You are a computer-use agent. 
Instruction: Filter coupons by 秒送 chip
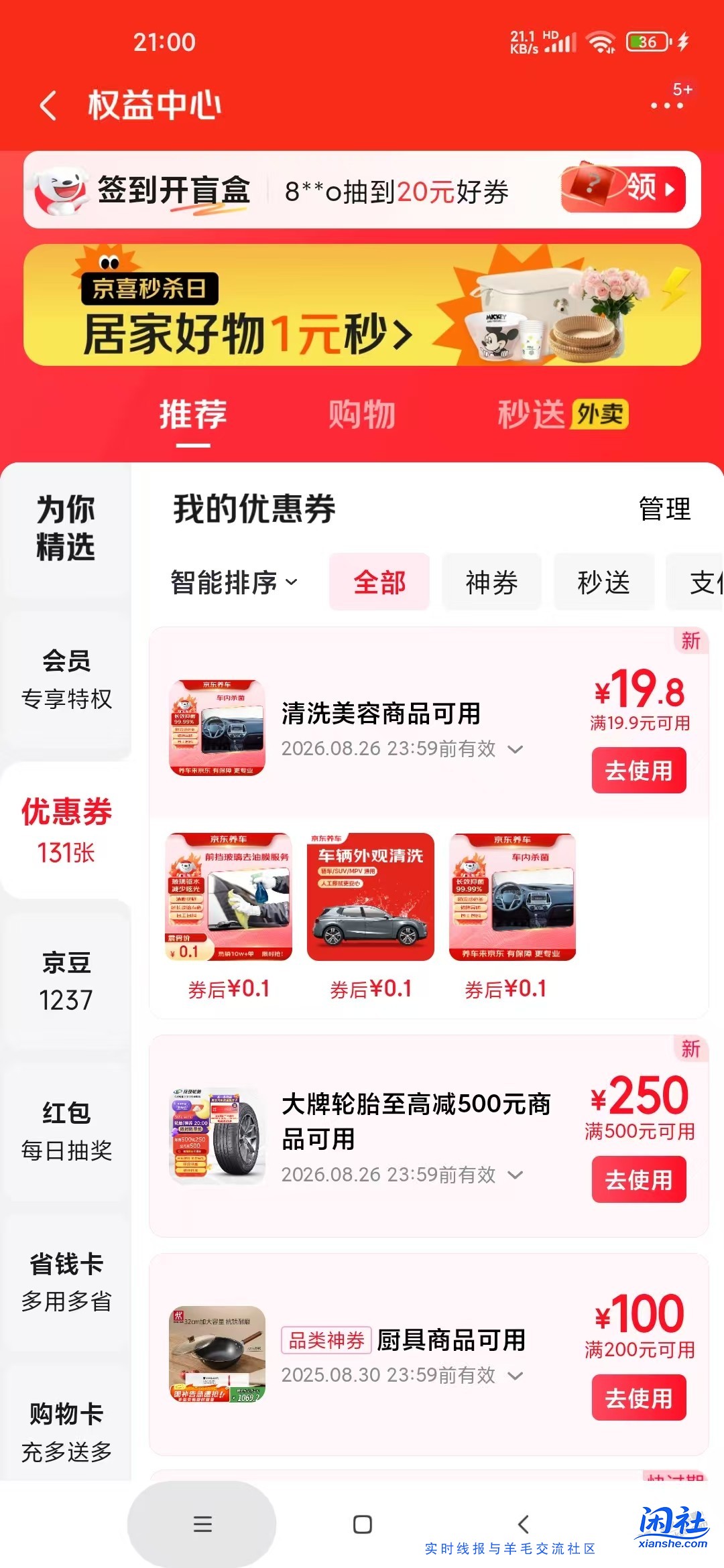pos(603,582)
